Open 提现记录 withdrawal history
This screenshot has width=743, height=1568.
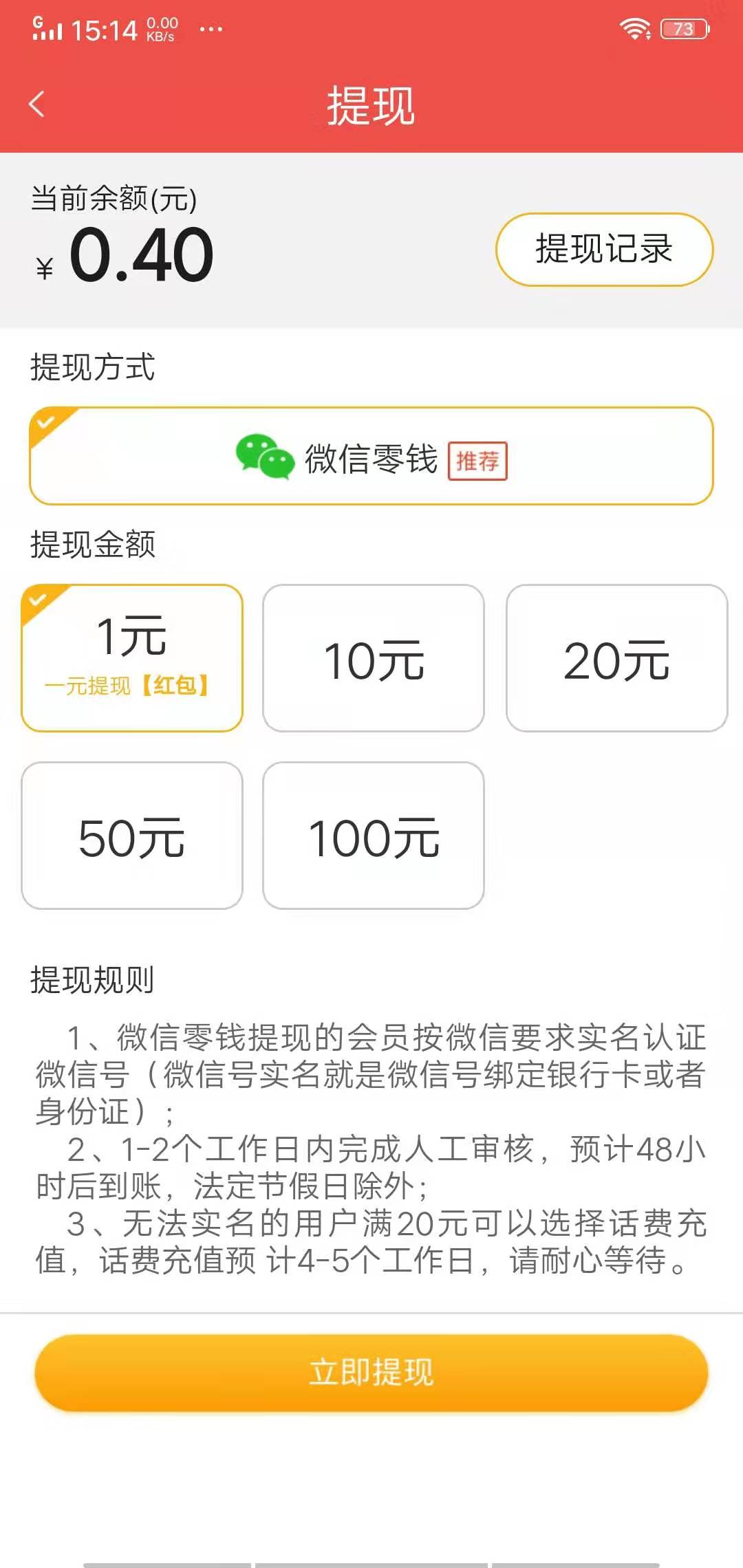click(x=603, y=250)
